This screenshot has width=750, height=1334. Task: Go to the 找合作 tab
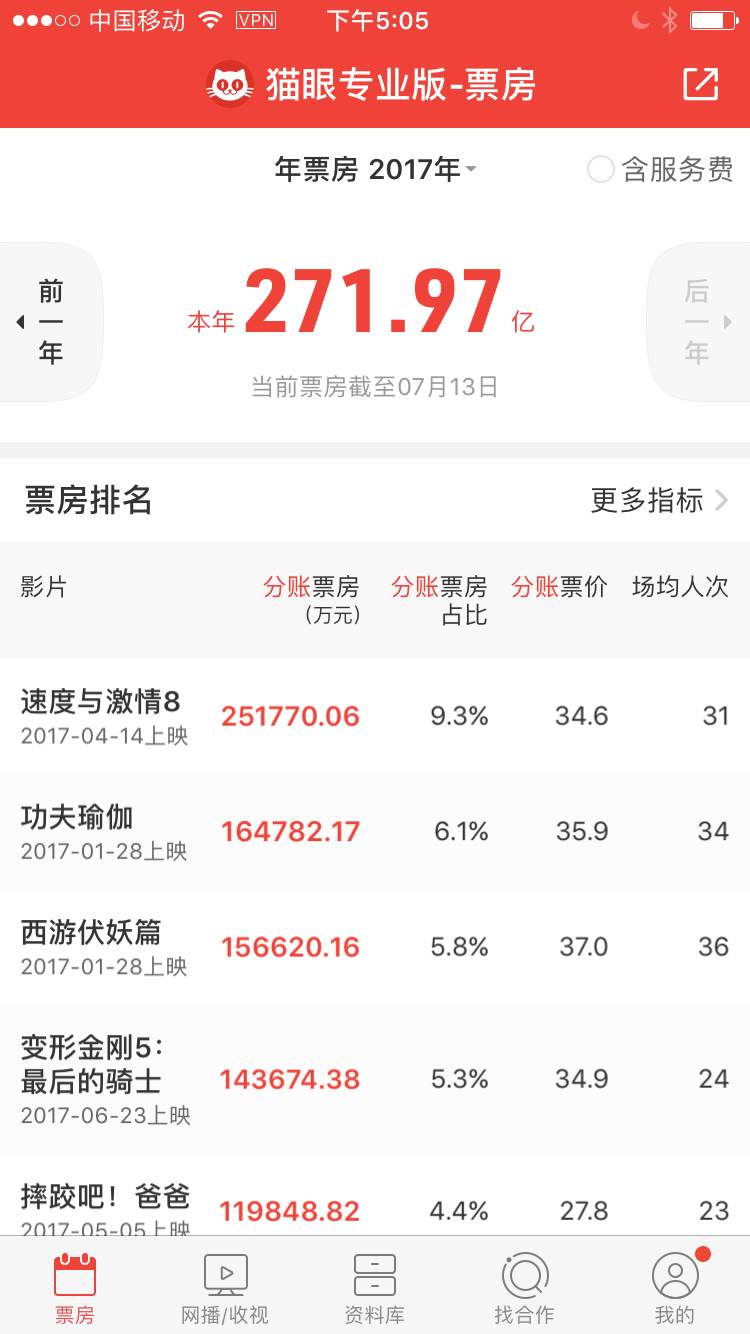(x=524, y=1289)
